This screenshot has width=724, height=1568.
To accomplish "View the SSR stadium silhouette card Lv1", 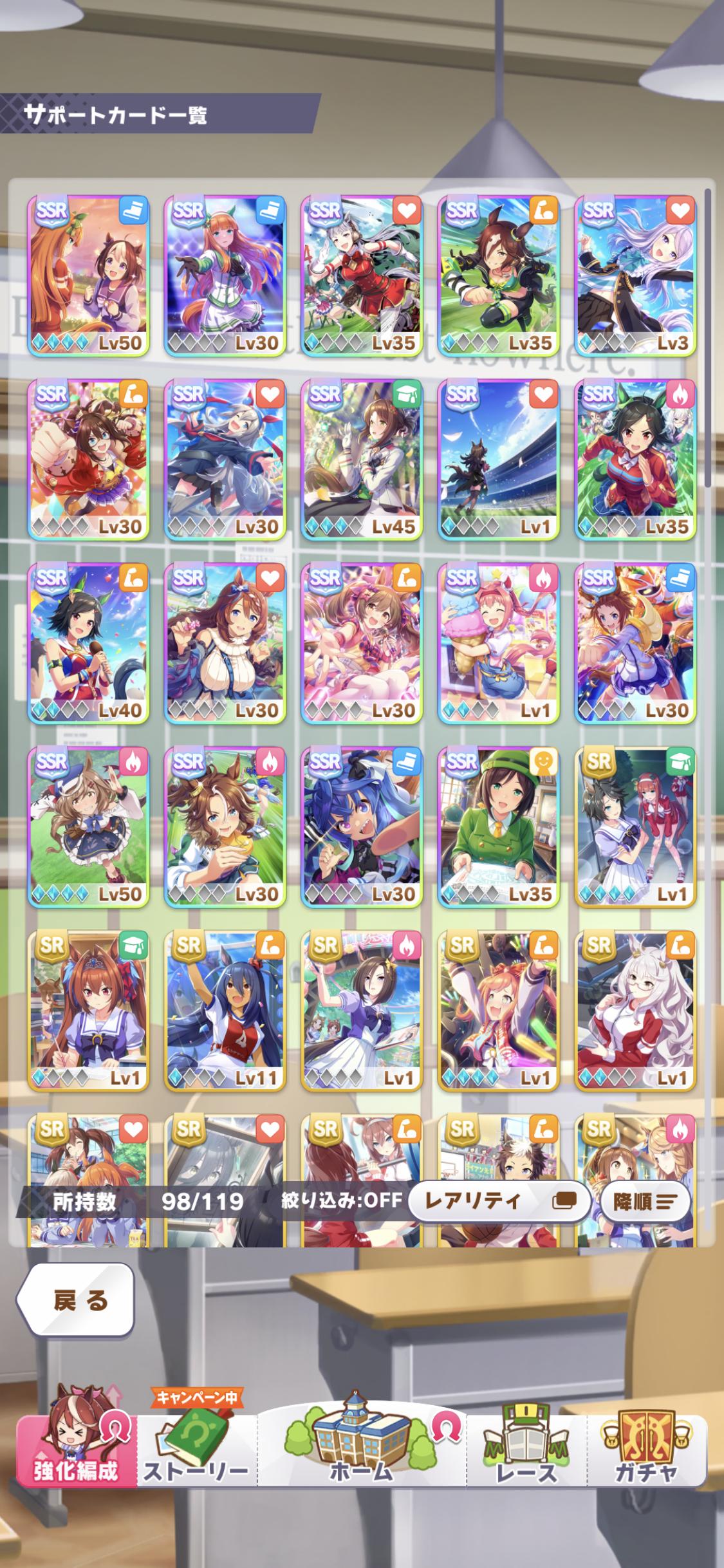I will click(x=499, y=459).
